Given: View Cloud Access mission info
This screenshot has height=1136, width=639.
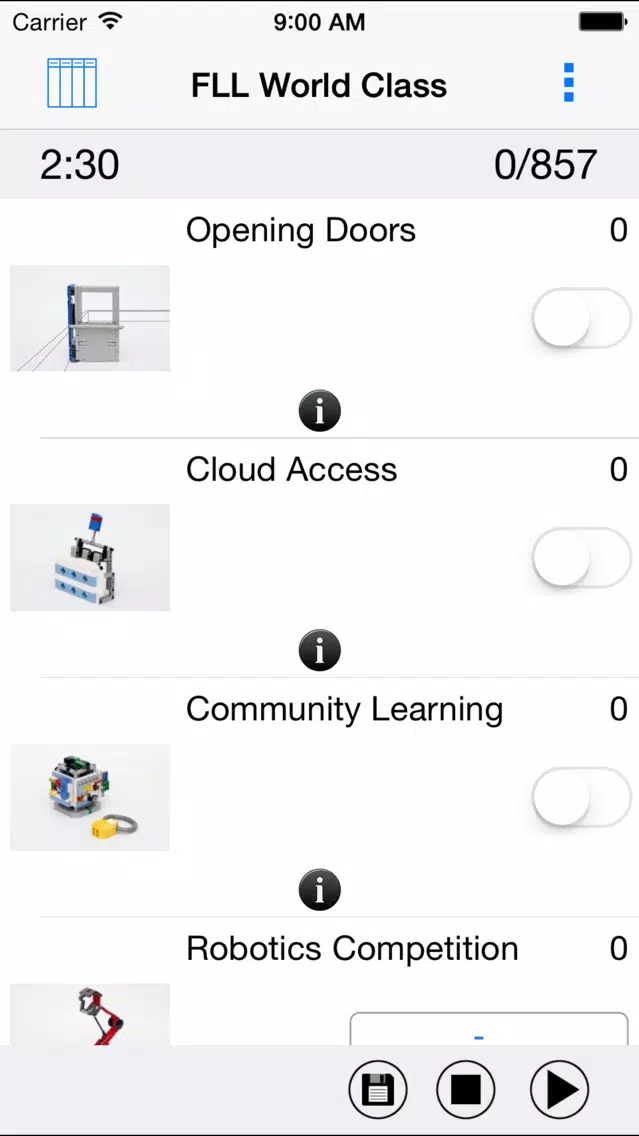Looking at the screenshot, I should (x=320, y=650).
